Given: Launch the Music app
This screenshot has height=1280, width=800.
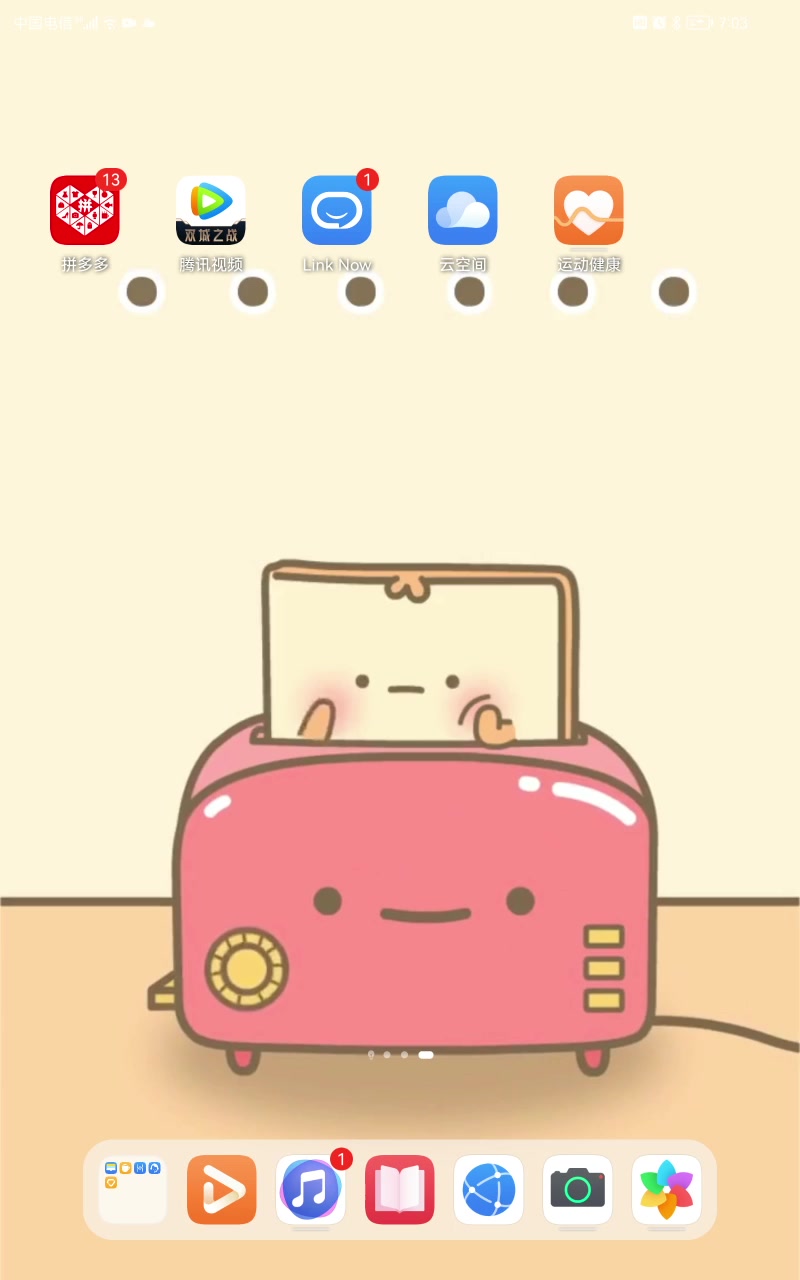Looking at the screenshot, I should [311, 1190].
